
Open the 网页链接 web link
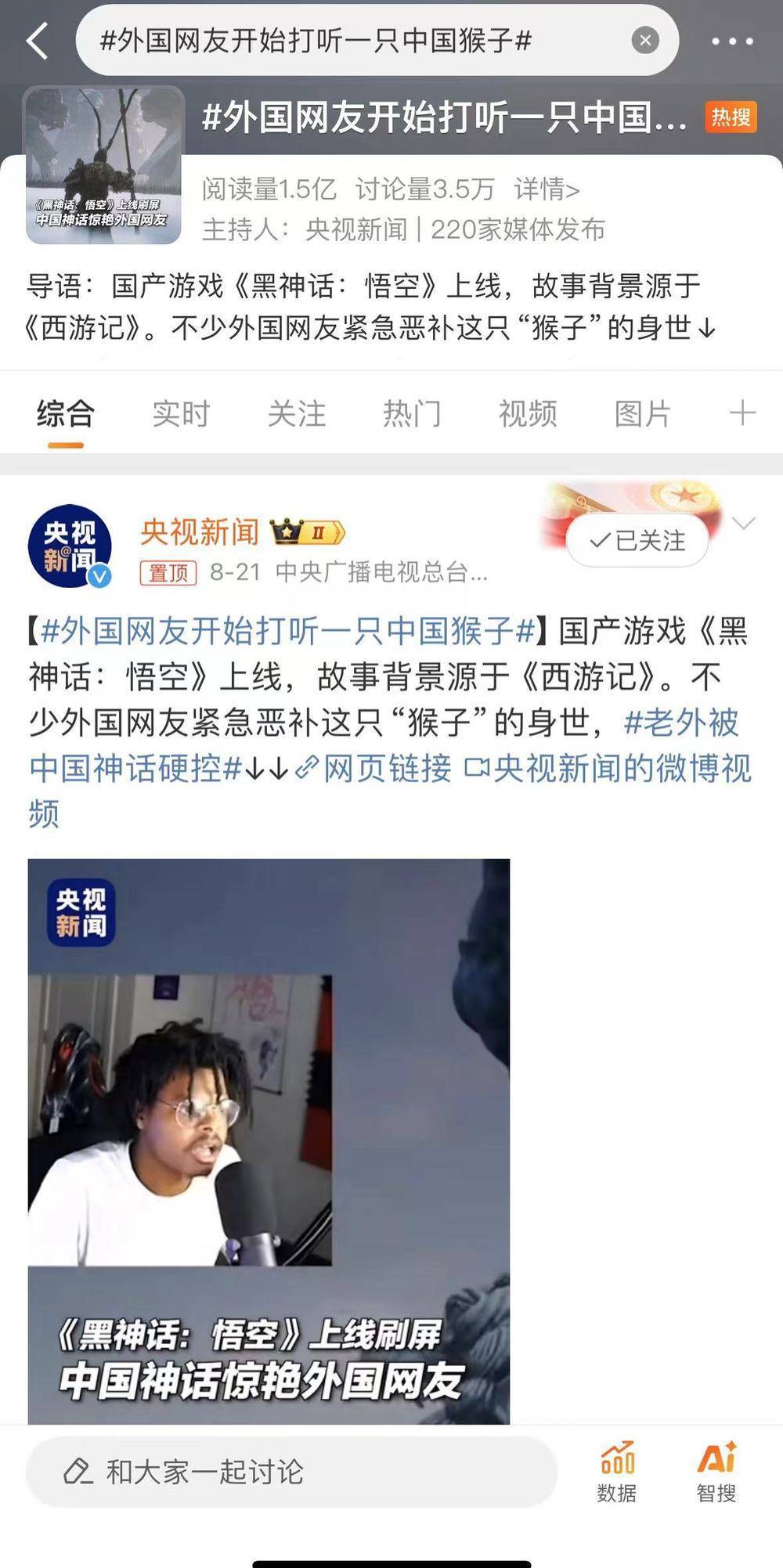376,769
